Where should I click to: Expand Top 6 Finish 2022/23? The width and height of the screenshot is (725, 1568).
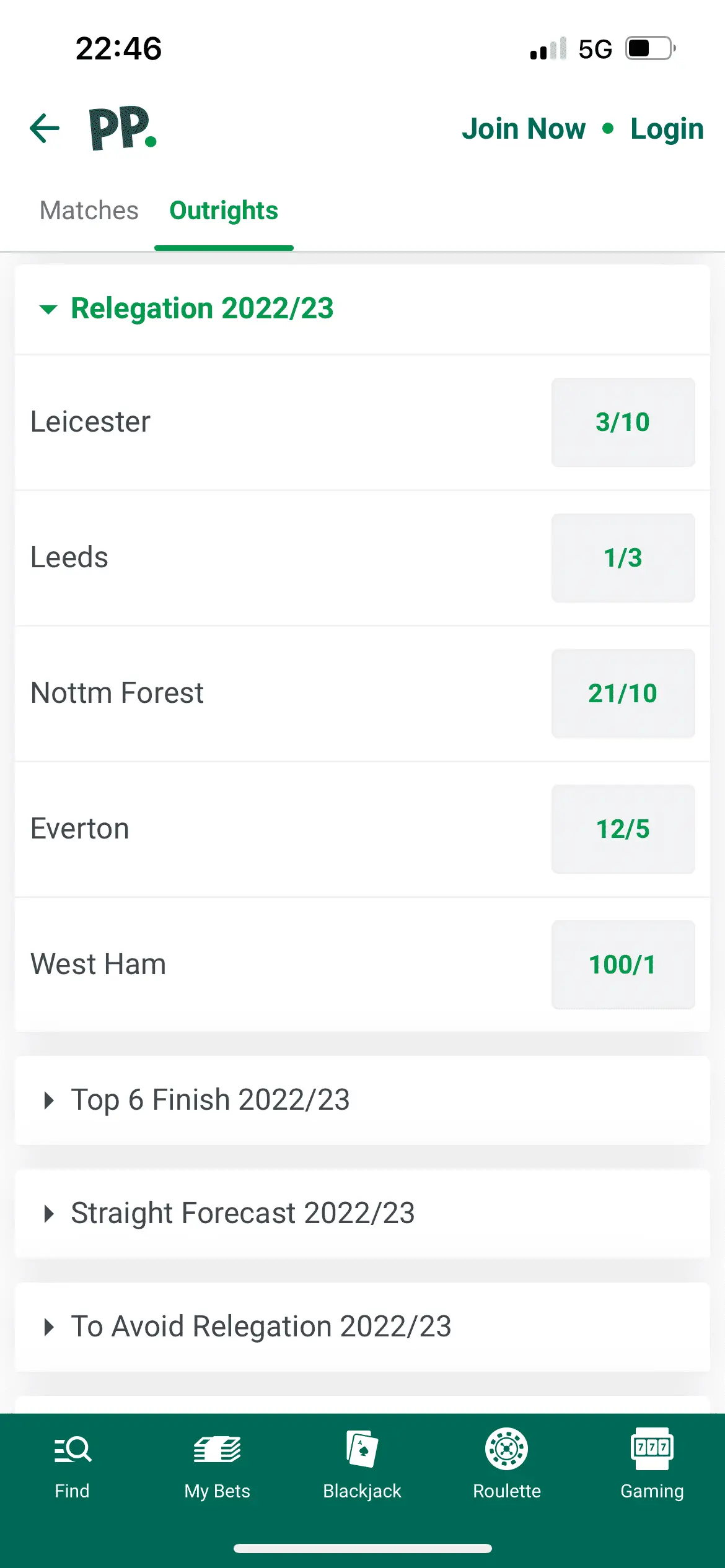coord(211,1100)
